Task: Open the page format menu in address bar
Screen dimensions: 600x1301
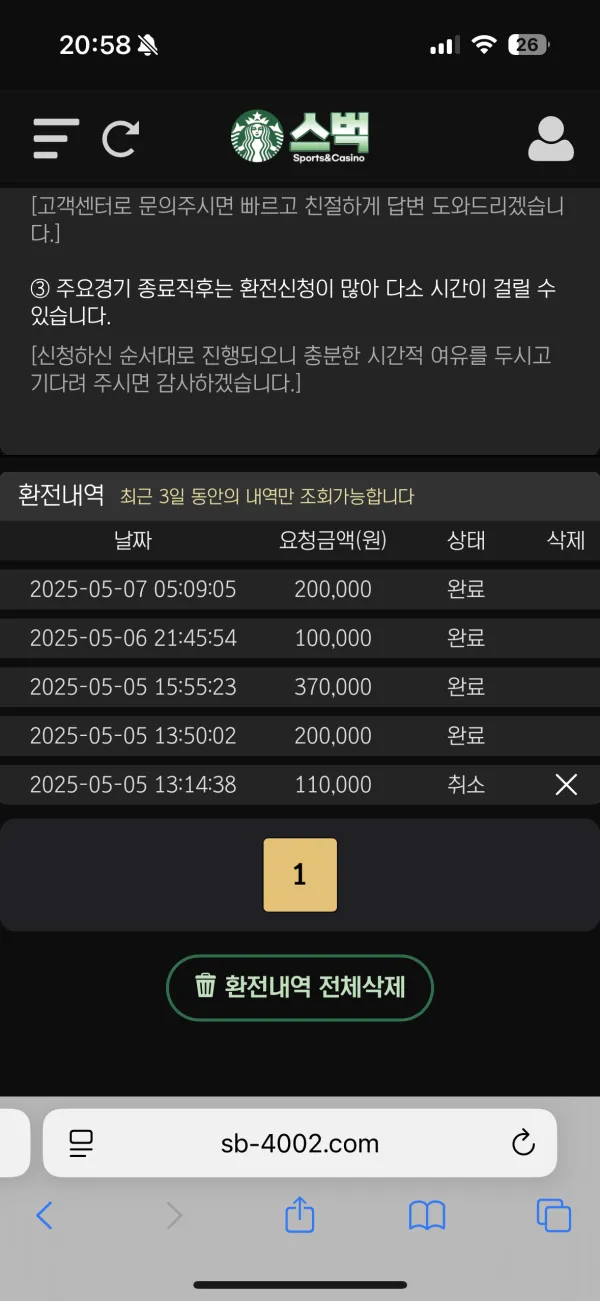Action: [x=81, y=1143]
